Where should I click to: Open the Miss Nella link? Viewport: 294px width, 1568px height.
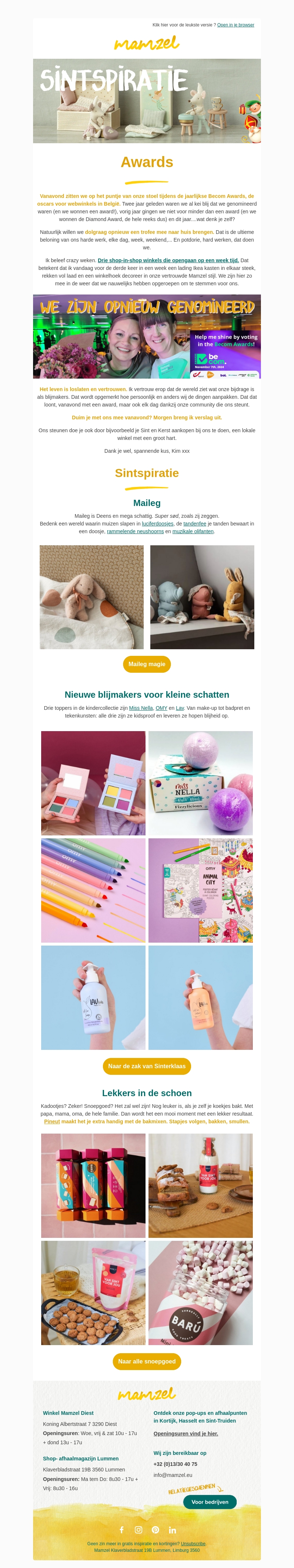tap(141, 708)
